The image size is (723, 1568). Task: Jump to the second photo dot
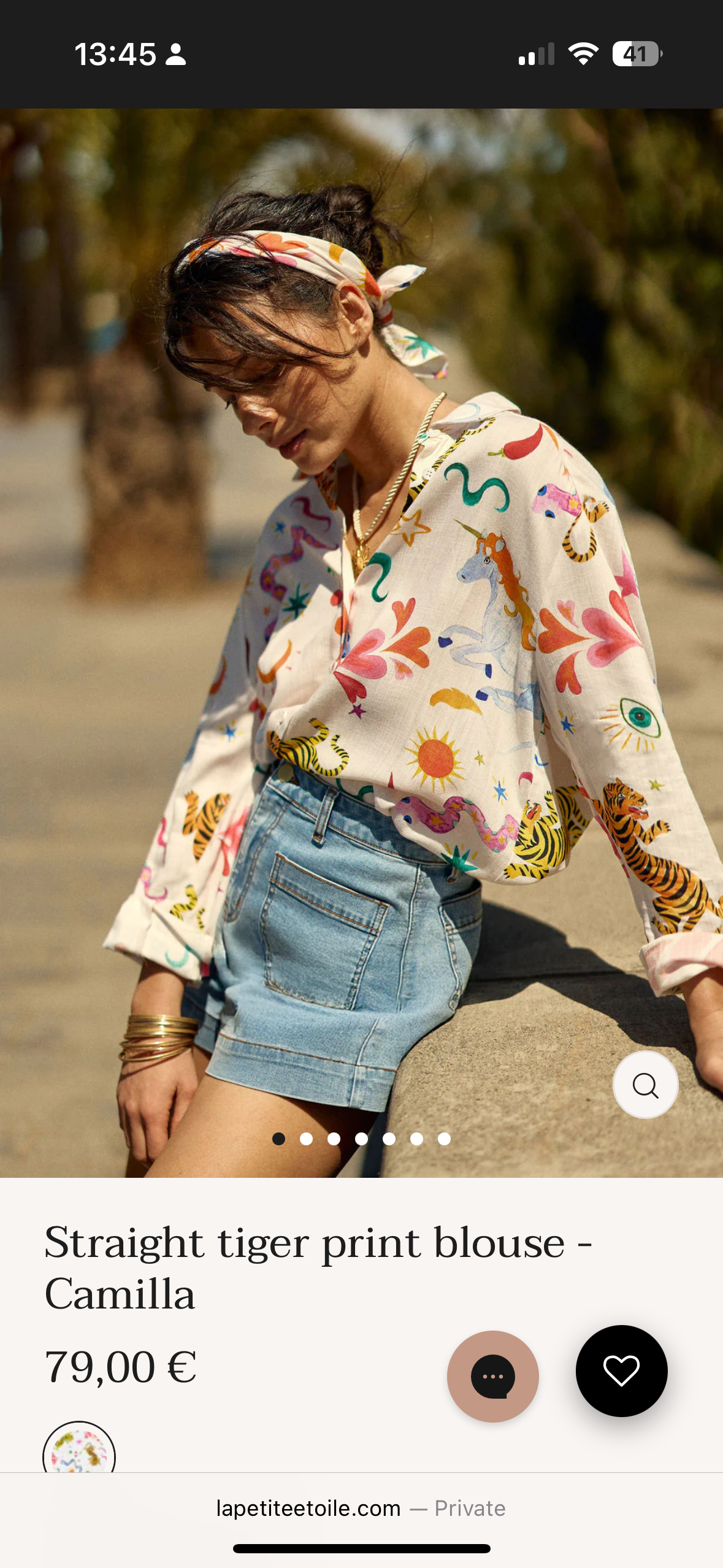(x=306, y=1139)
